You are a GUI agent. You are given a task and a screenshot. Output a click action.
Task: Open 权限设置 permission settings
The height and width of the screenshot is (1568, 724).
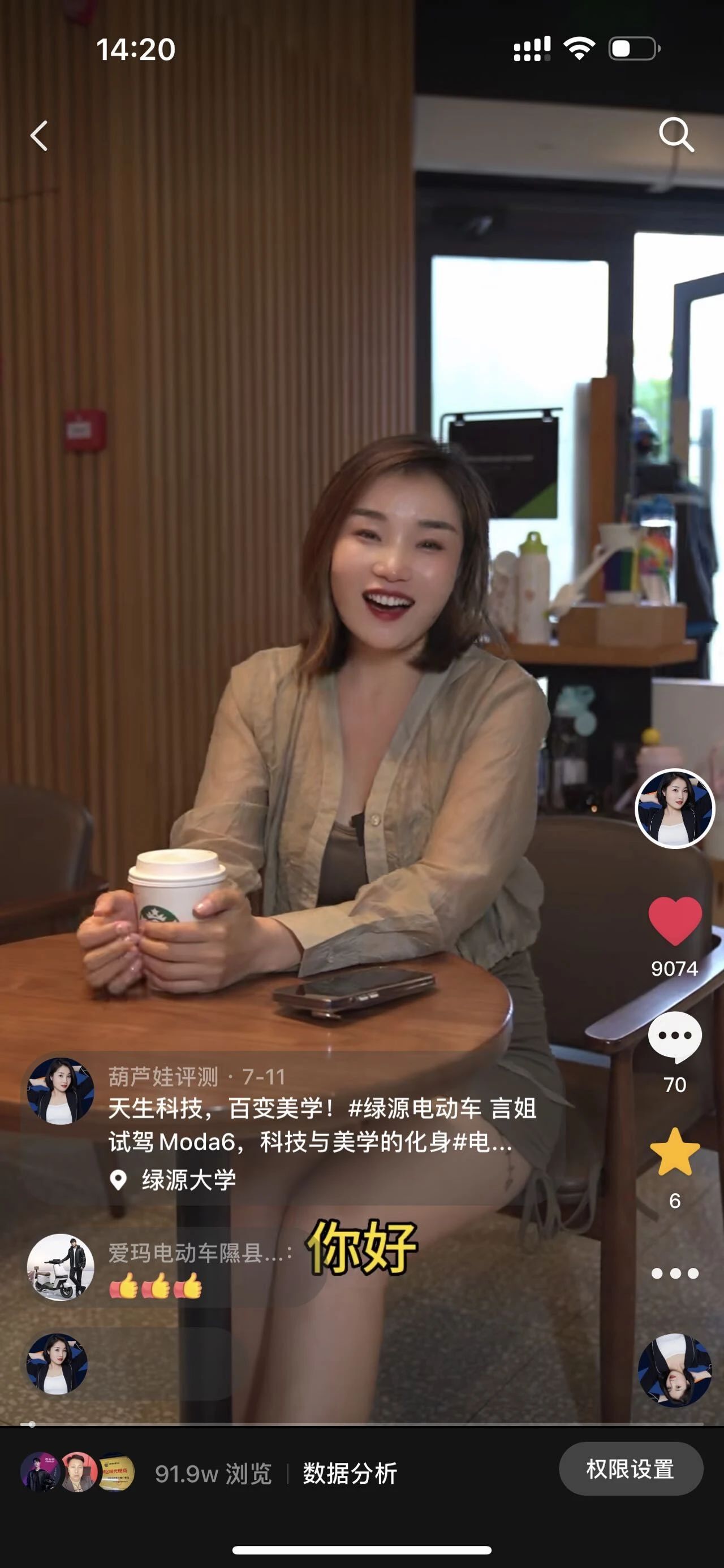click(630, 1469)
